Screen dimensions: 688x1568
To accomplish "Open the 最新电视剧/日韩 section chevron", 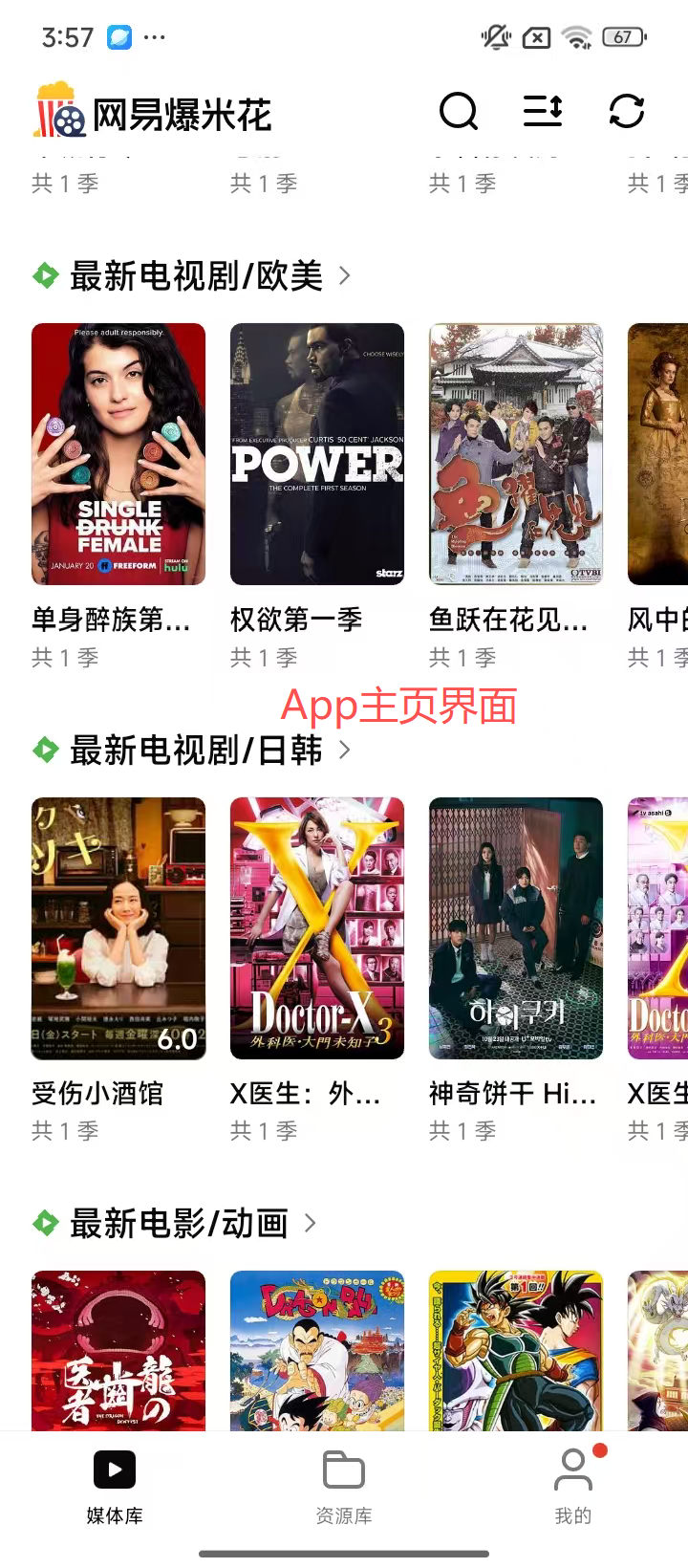I will point(344,751).
